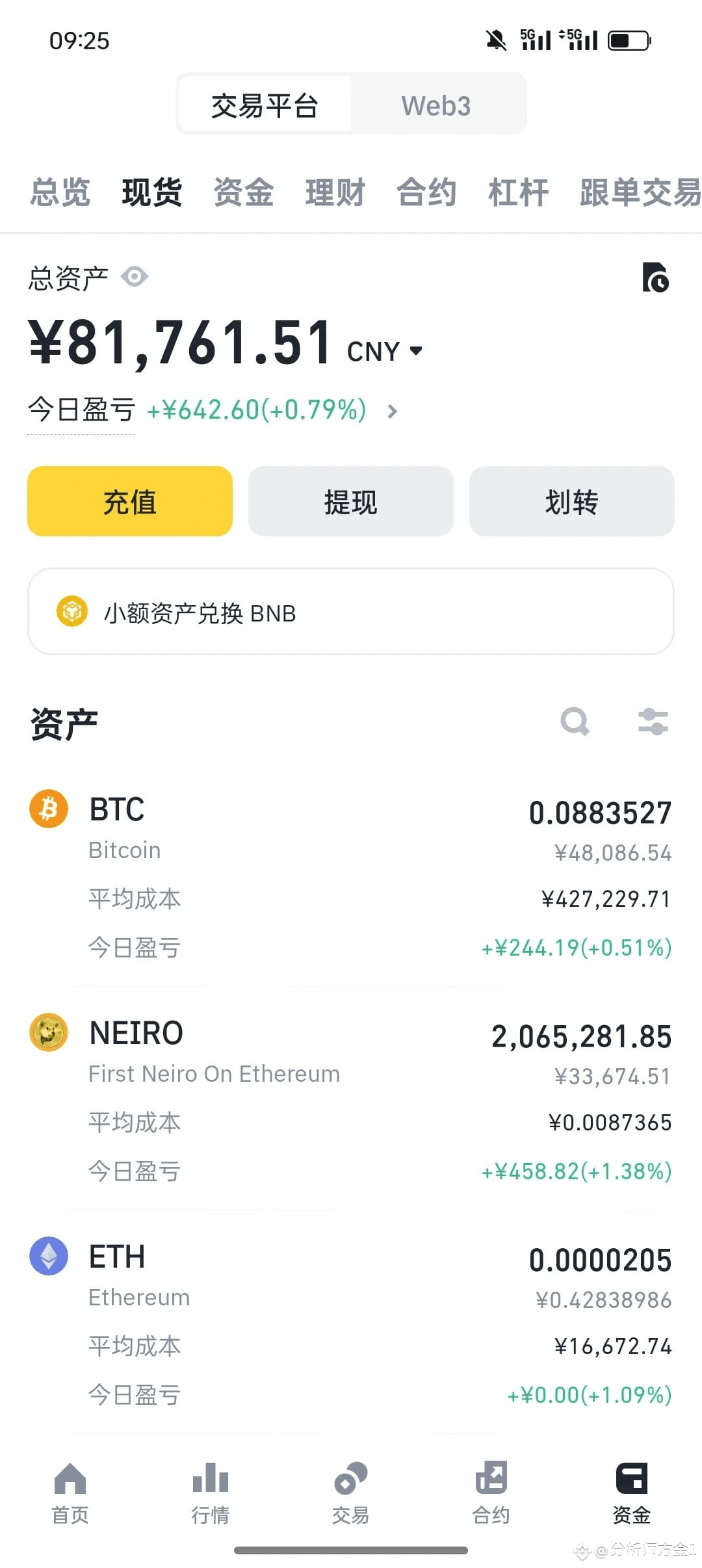The image size is (702, 1568).
Task: Change the CNY currency dropdown
Action: tap(385, 352)
